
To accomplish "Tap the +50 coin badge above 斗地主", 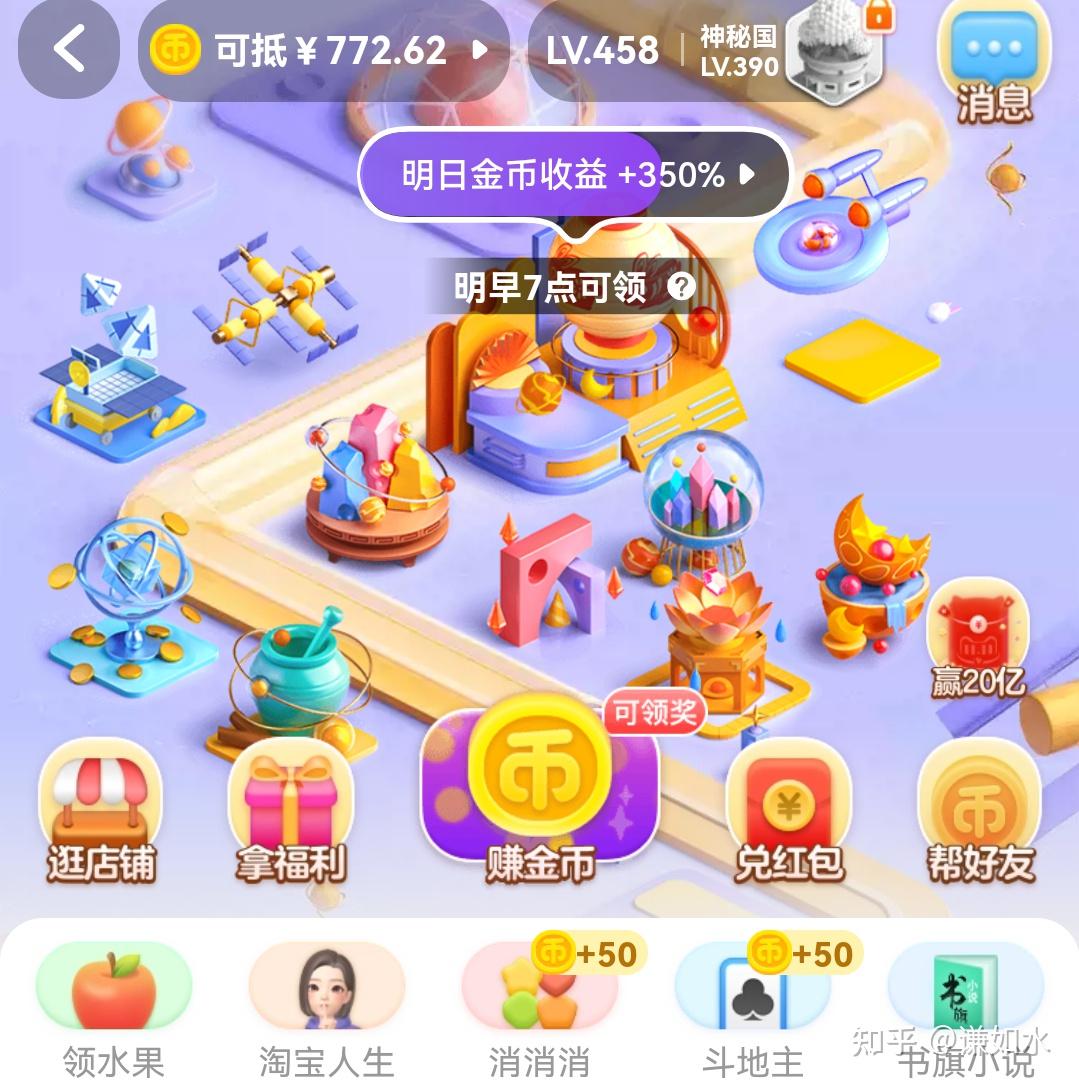I will coord(800,956).
